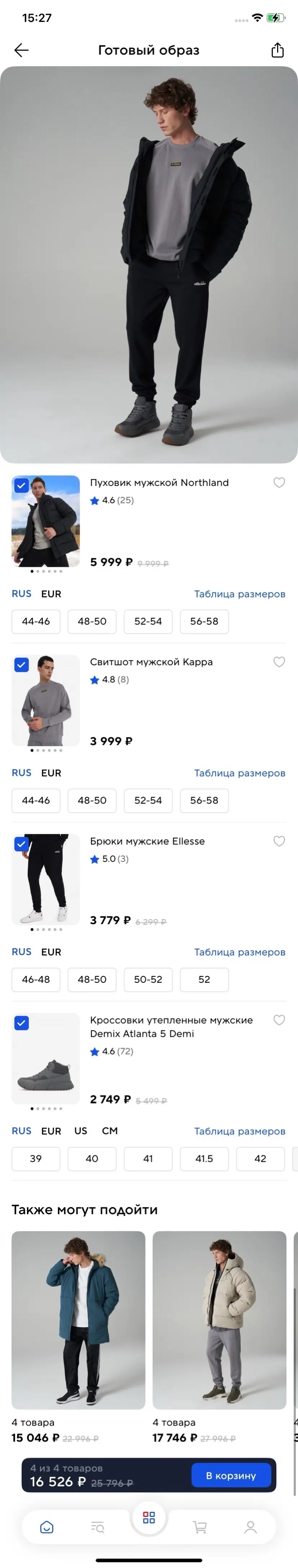This screenshot has width=298, height=1568.
Task: Choose size 56-58 for the Kappa sweatshirt
Action: 204,800
